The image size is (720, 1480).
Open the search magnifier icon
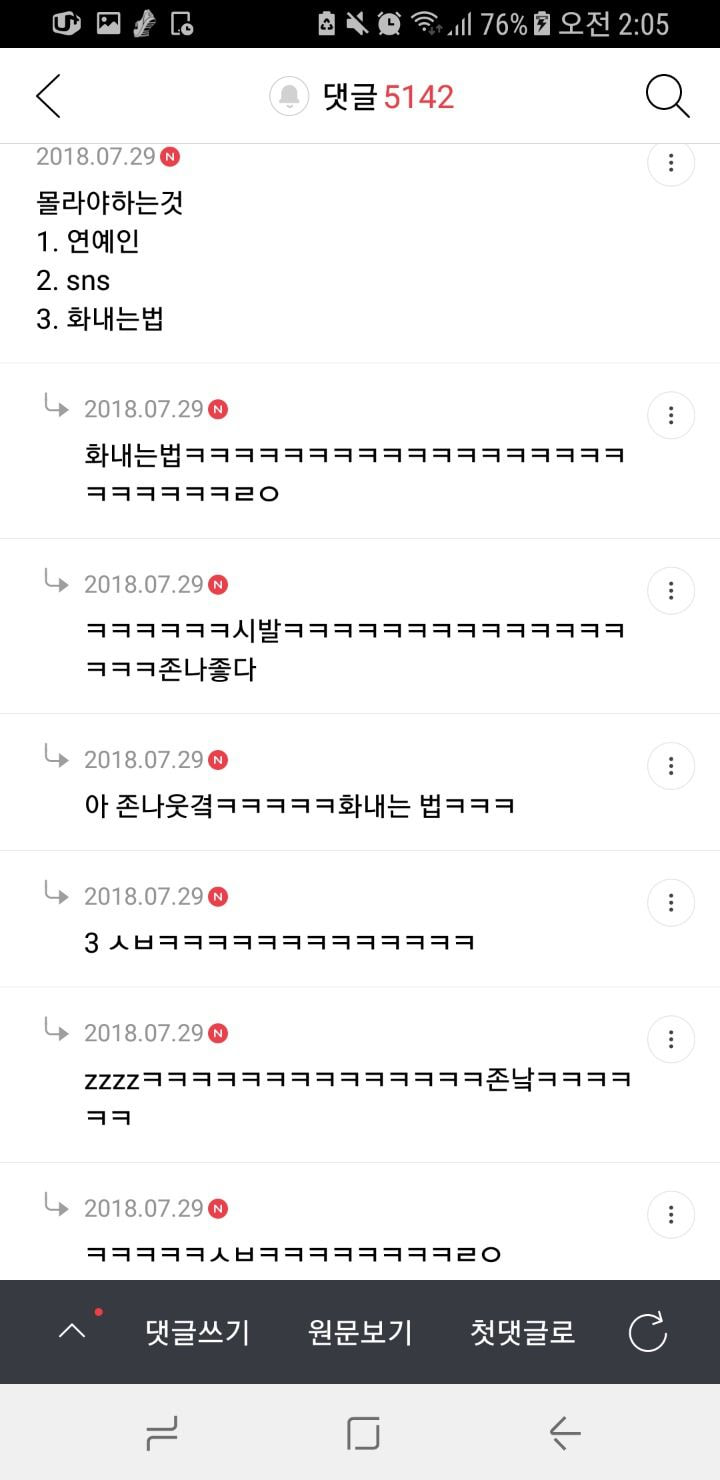click(667, 96)
